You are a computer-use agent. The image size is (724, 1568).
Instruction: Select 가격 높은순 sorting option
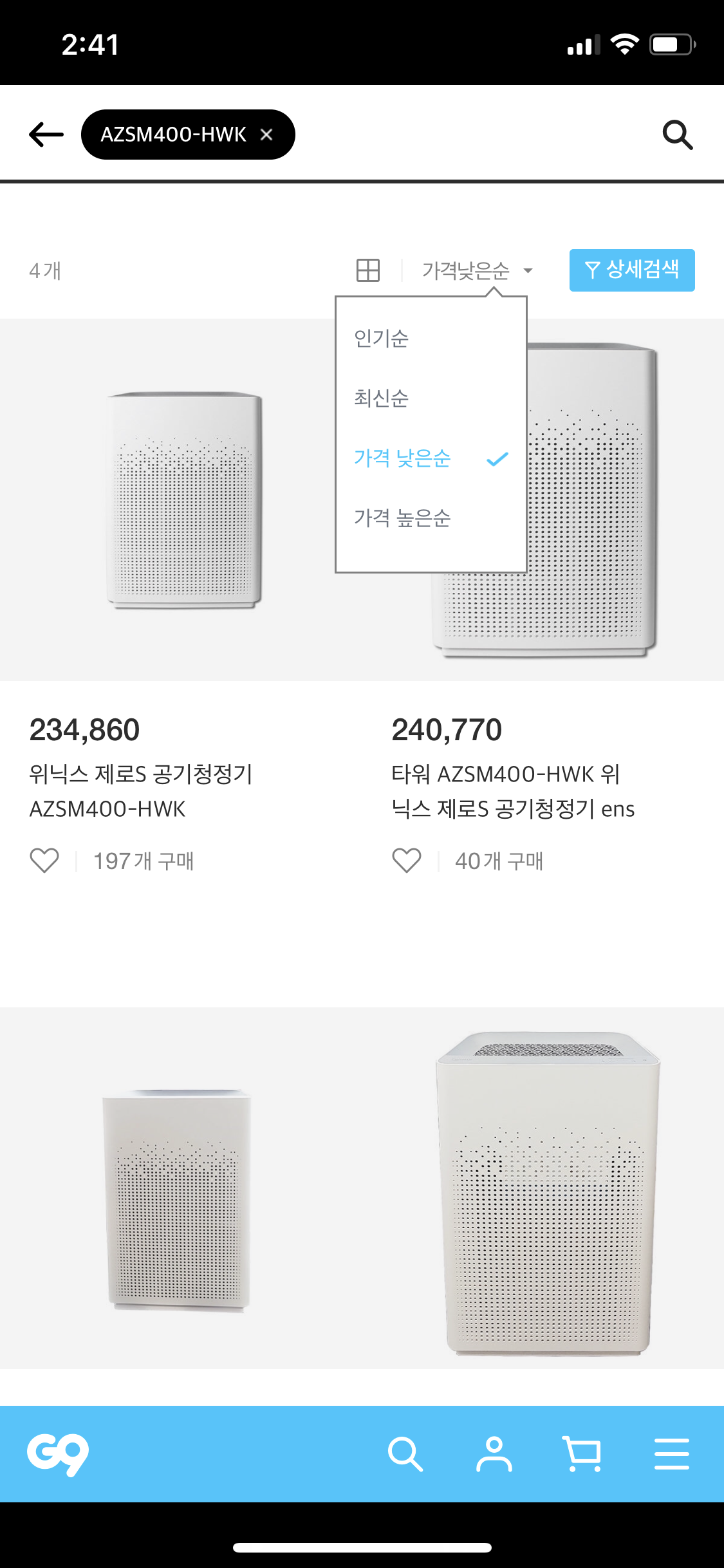(x=403, y=518)
